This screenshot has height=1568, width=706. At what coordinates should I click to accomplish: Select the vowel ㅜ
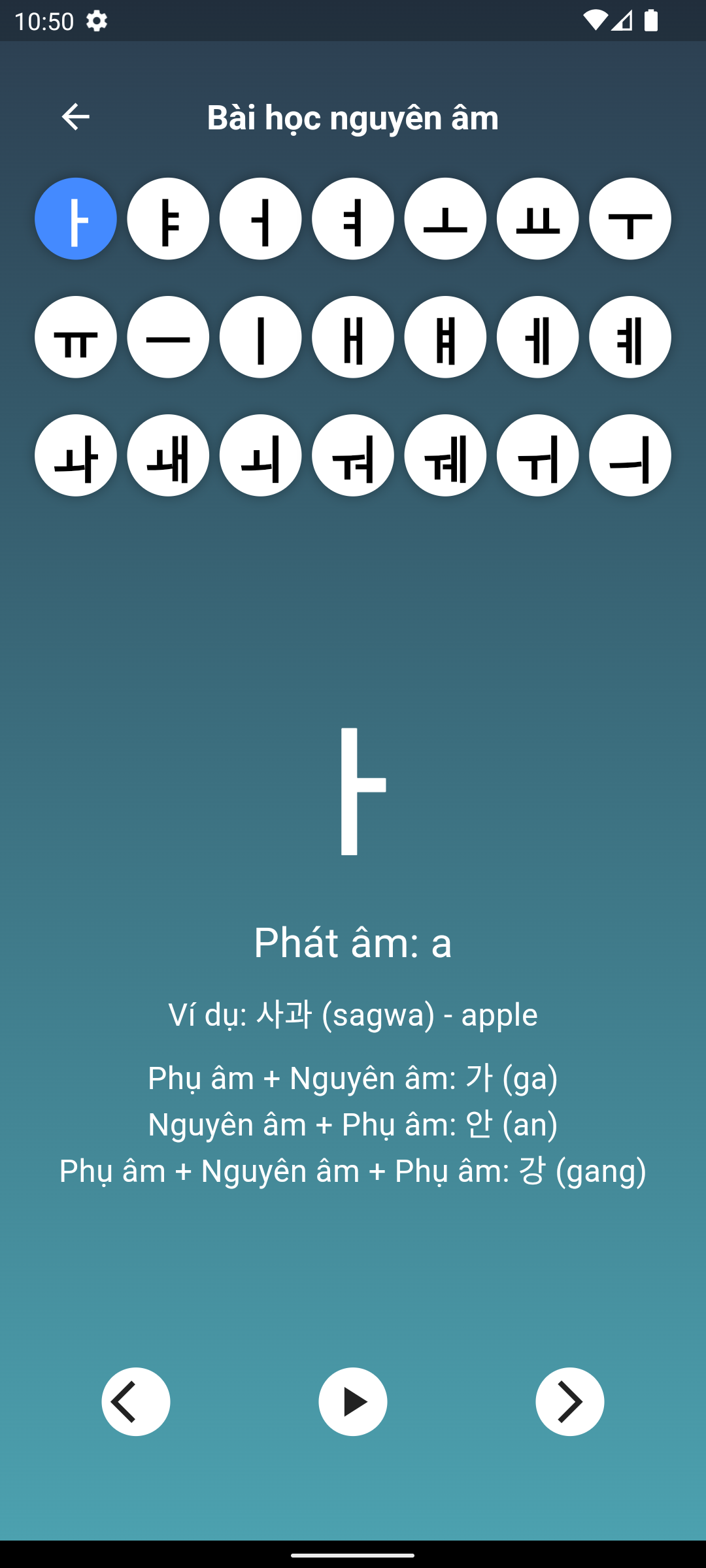point(630,219)
